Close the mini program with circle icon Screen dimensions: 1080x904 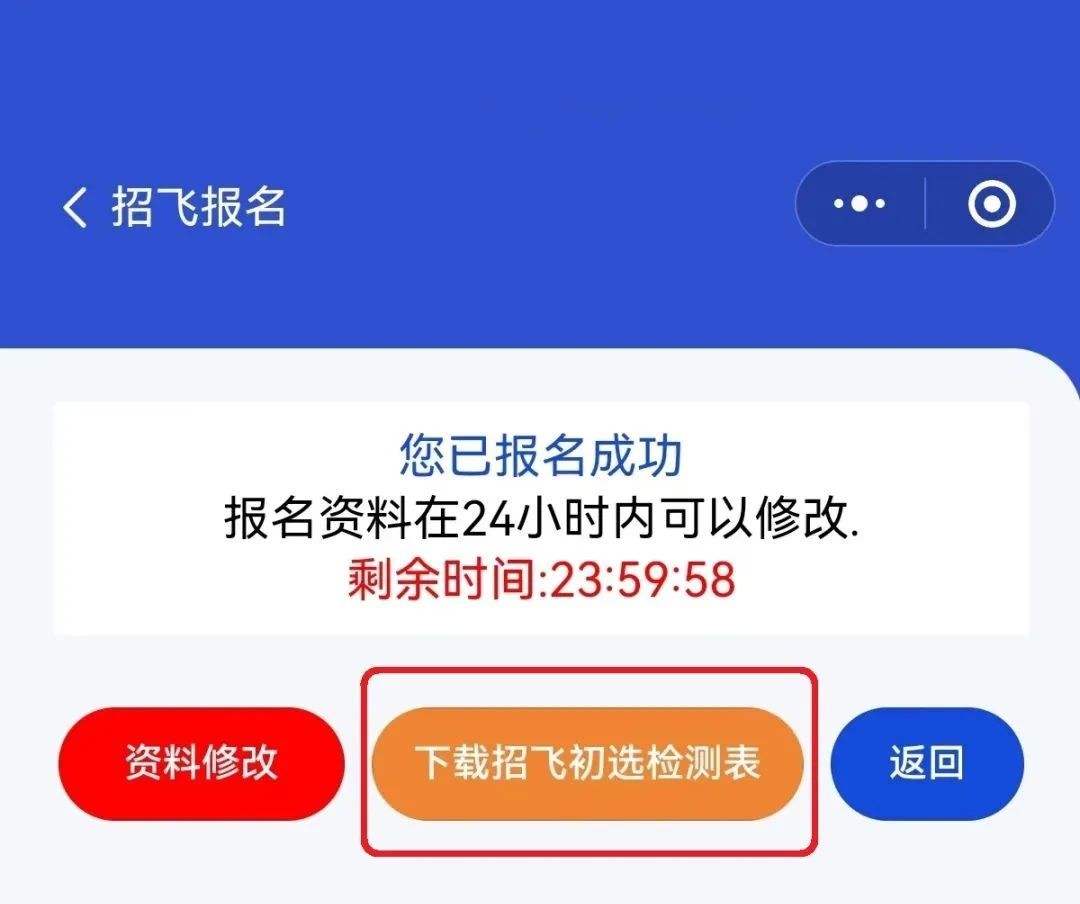tap(991, 204)
